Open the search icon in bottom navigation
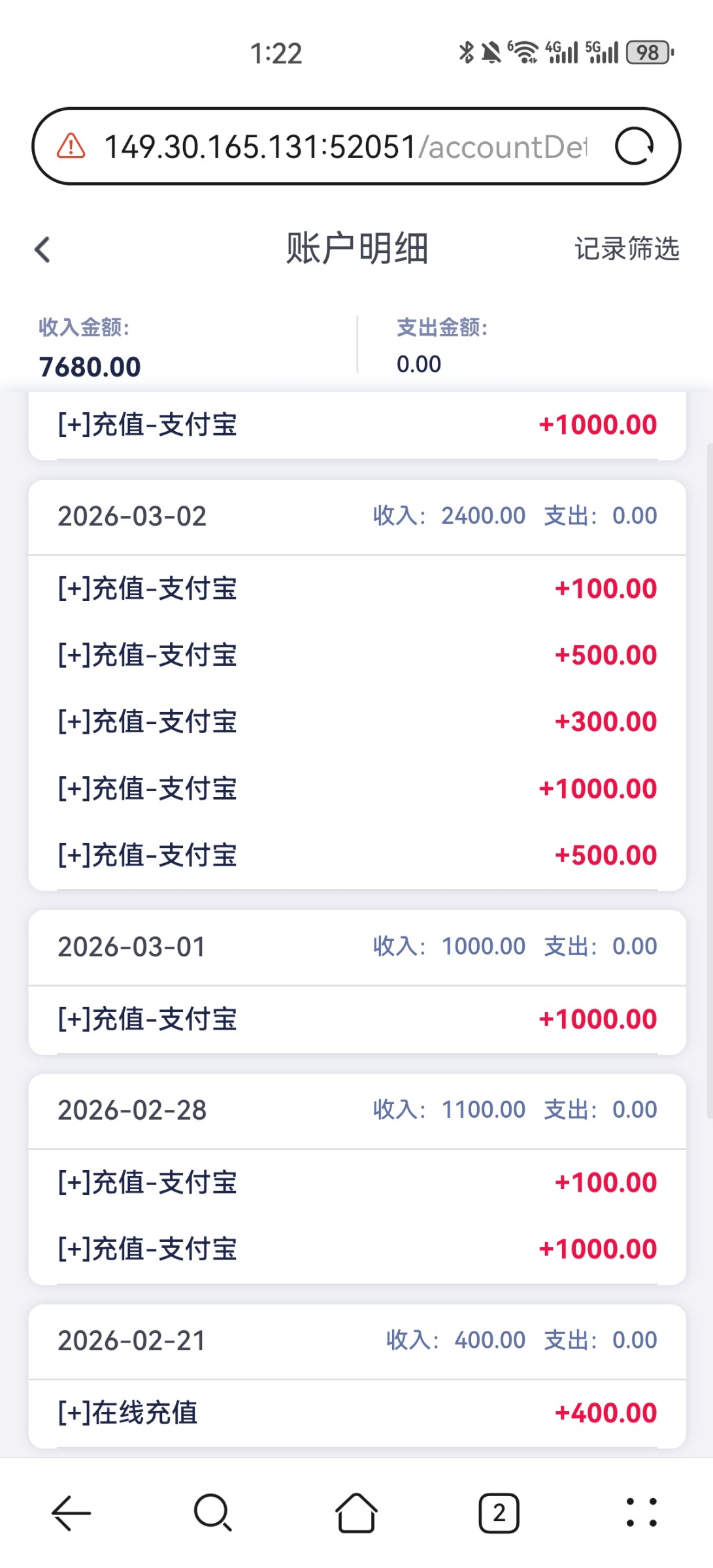The image size is (713, 1568). pos(214,1512)
